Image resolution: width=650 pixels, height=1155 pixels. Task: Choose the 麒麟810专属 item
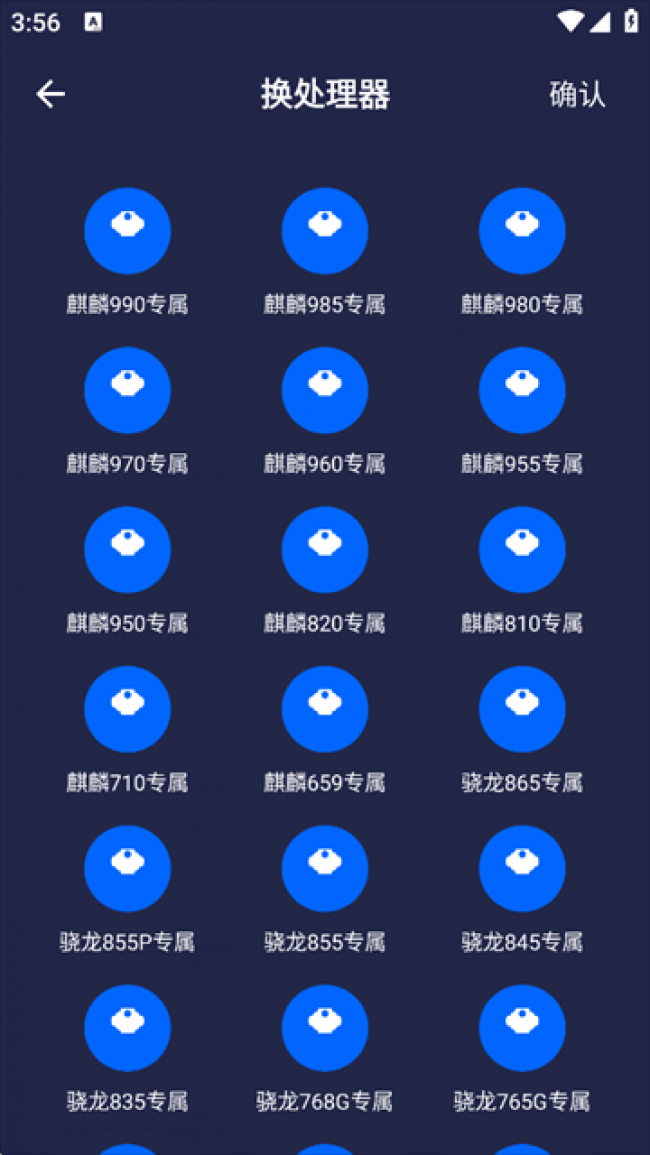(x=521, y=550)
